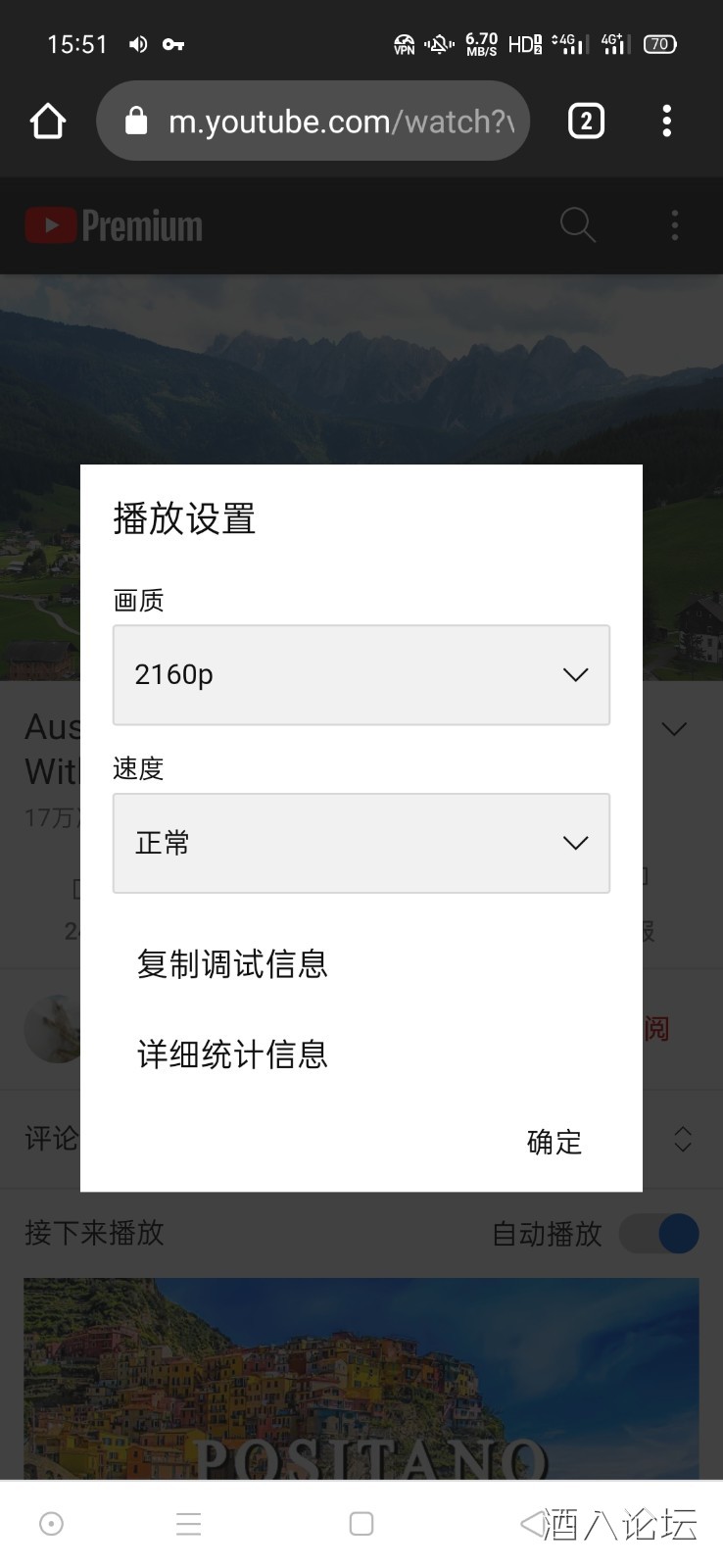The image size is (723, 1568).
Task: Select 复制调试信息 menu entry
Action: point(231,964)
